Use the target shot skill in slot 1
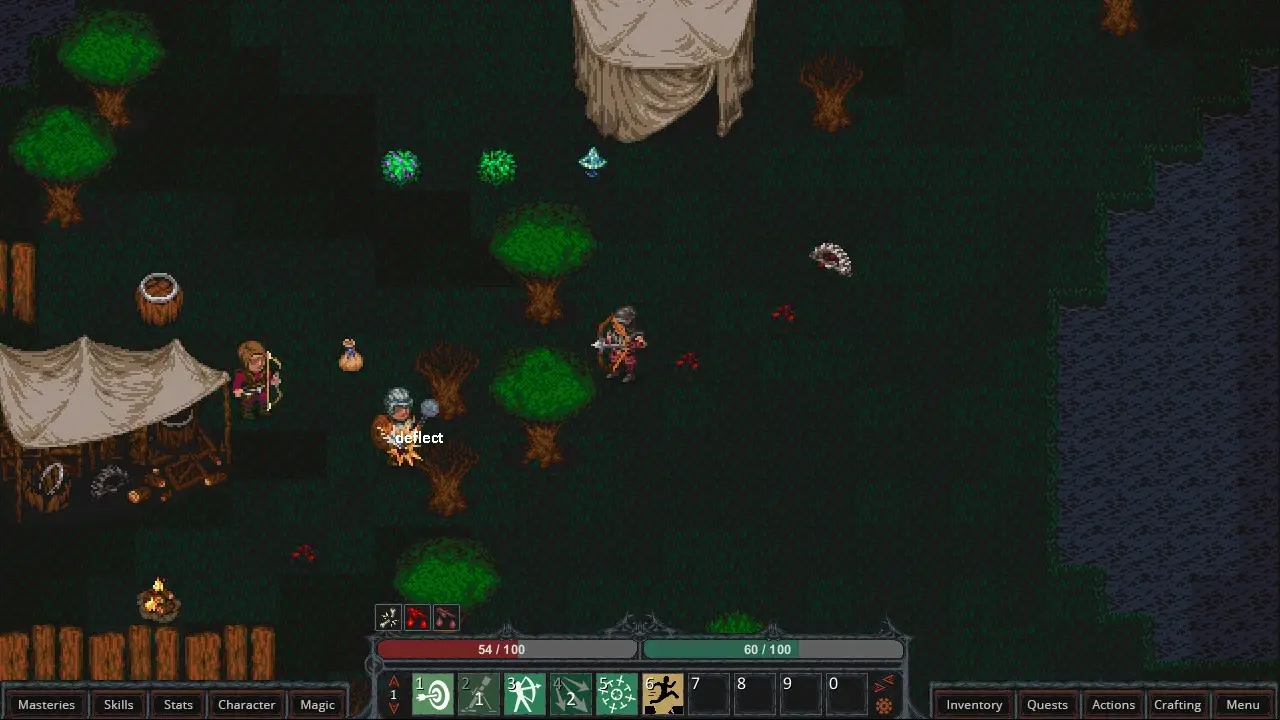1280x720 pixels. point(433,694)
